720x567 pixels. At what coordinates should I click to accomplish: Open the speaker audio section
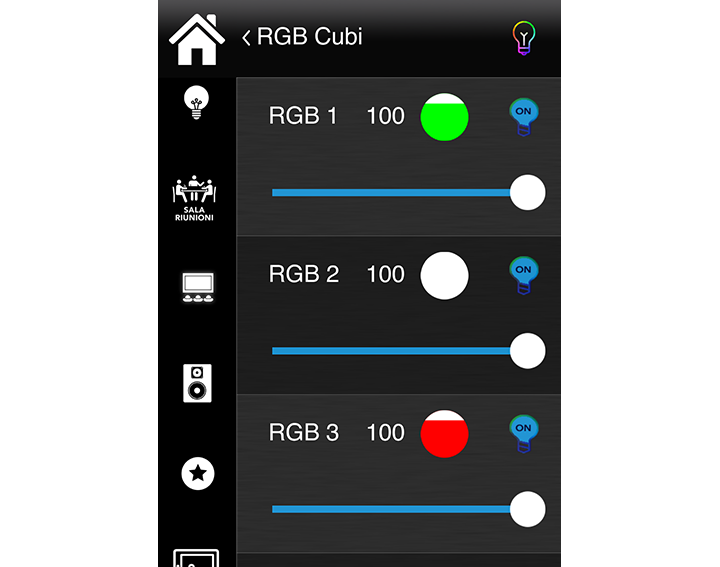(x=197, y=382)
